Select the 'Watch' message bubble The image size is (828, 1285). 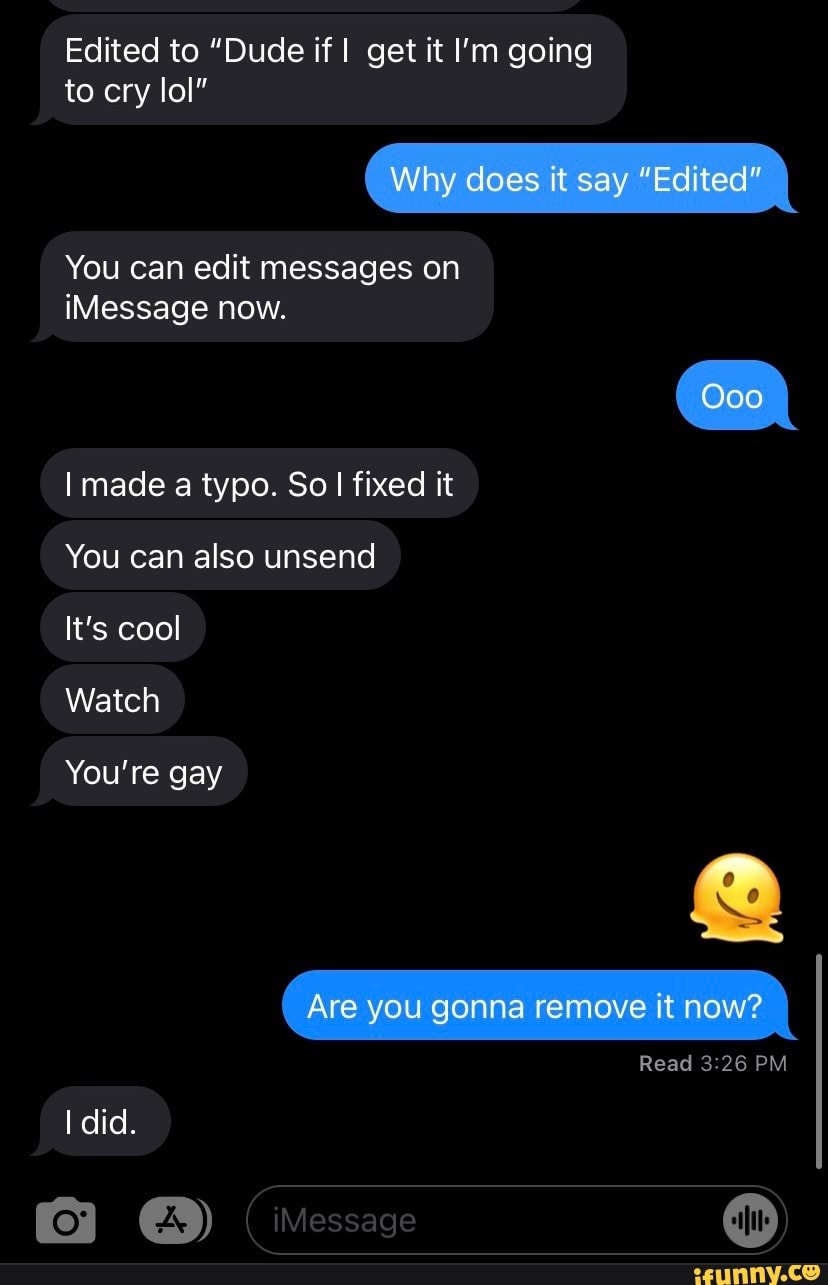[112, 700]
